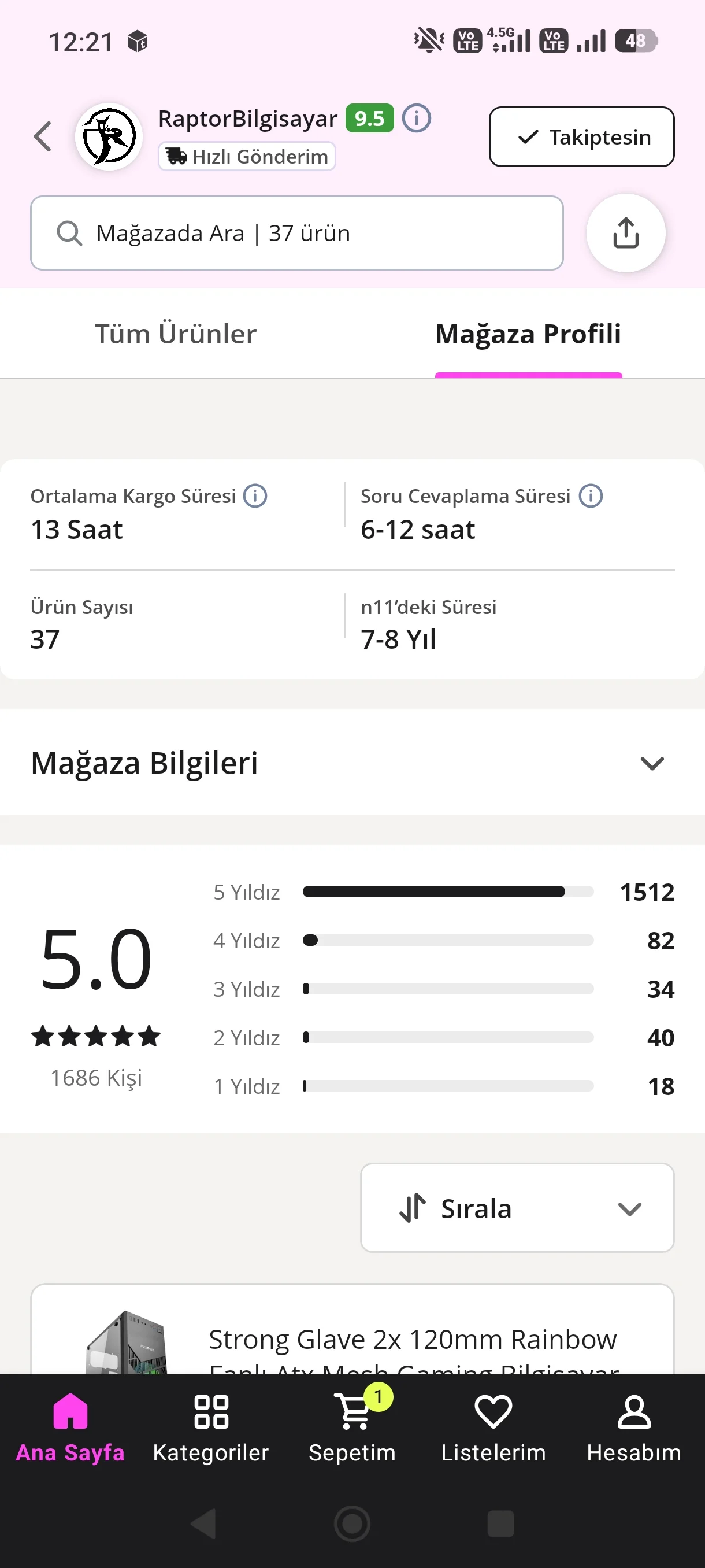Go back using the header arrow
The height and width of the screenshot is (1568, 705).
43,136
